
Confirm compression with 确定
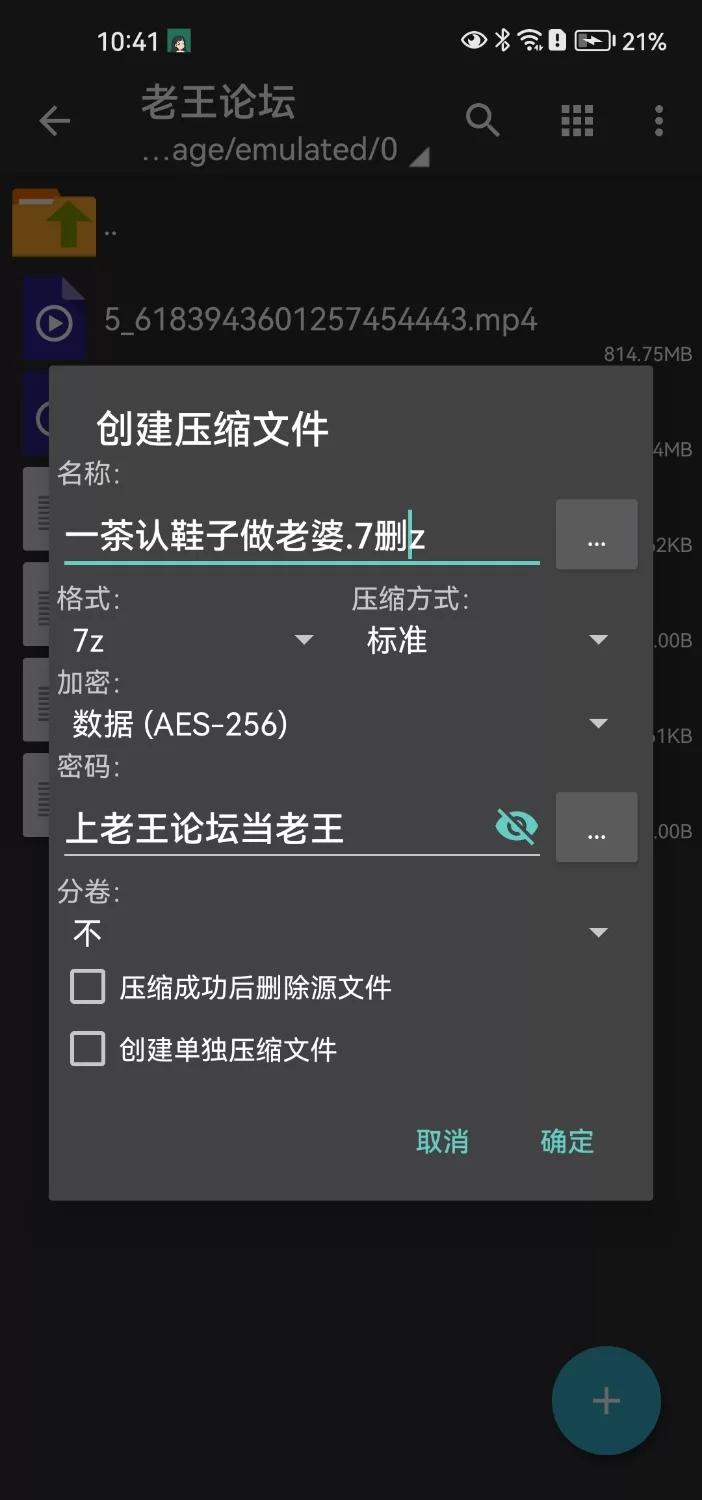click(567, 1141)
